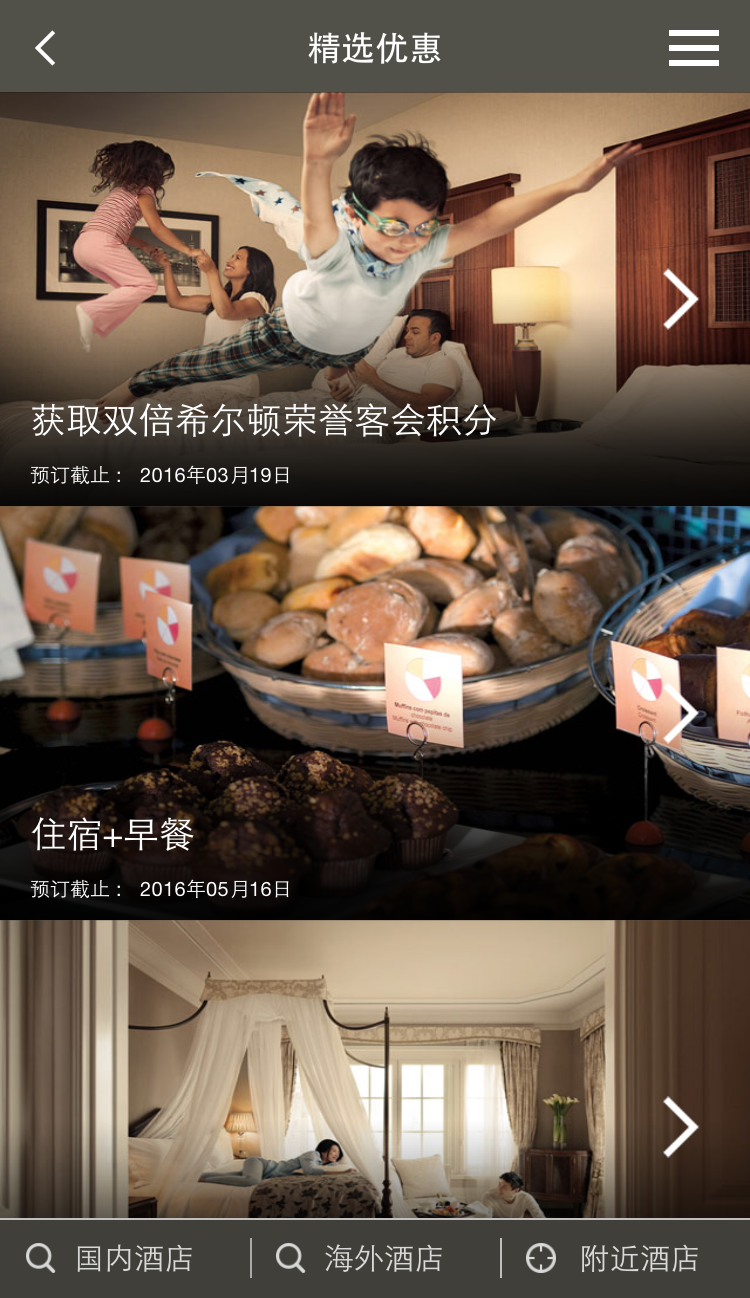Find 附近酒店 nearby
Screen dimensions: 750x1298
(x=615, y=1258)
